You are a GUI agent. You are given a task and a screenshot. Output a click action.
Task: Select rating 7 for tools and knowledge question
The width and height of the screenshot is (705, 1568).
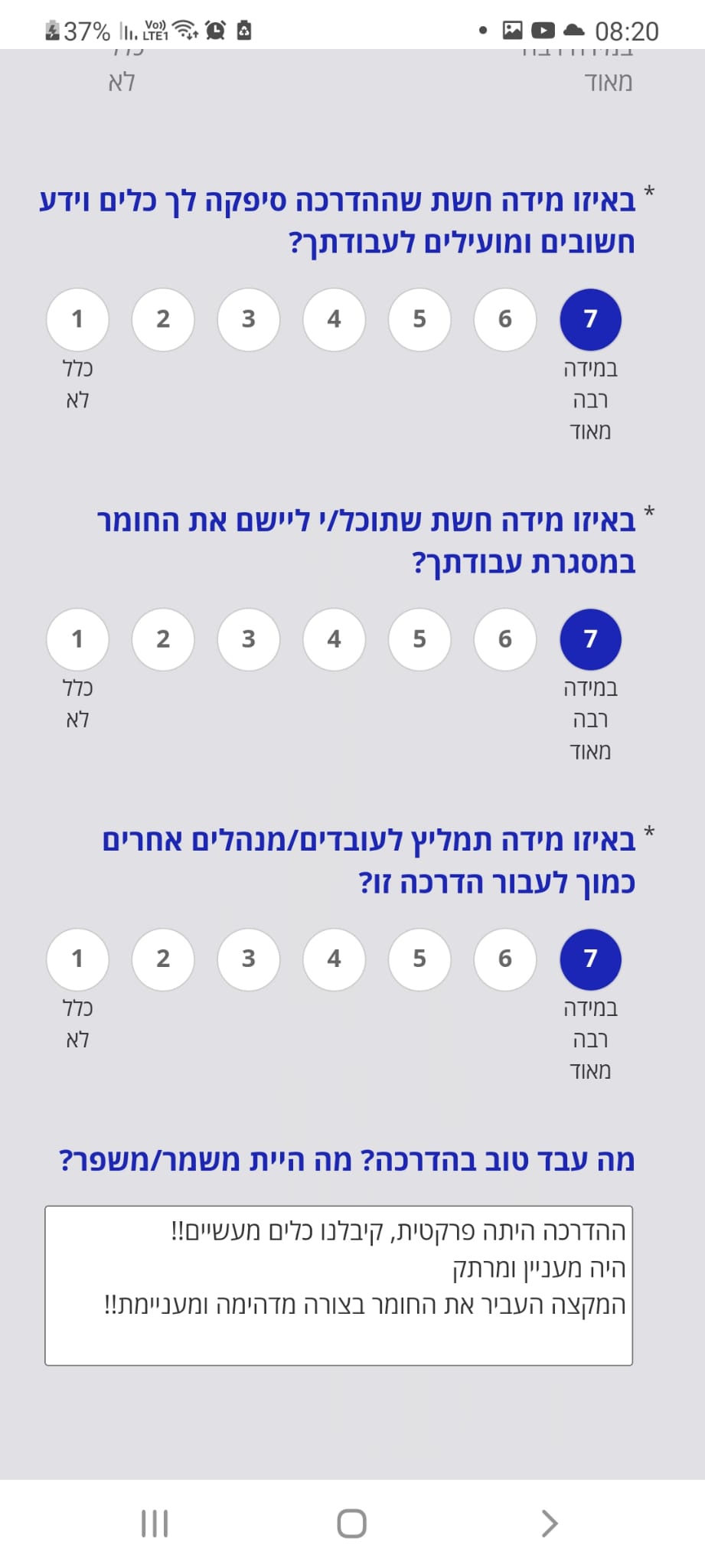pos(590,319)
